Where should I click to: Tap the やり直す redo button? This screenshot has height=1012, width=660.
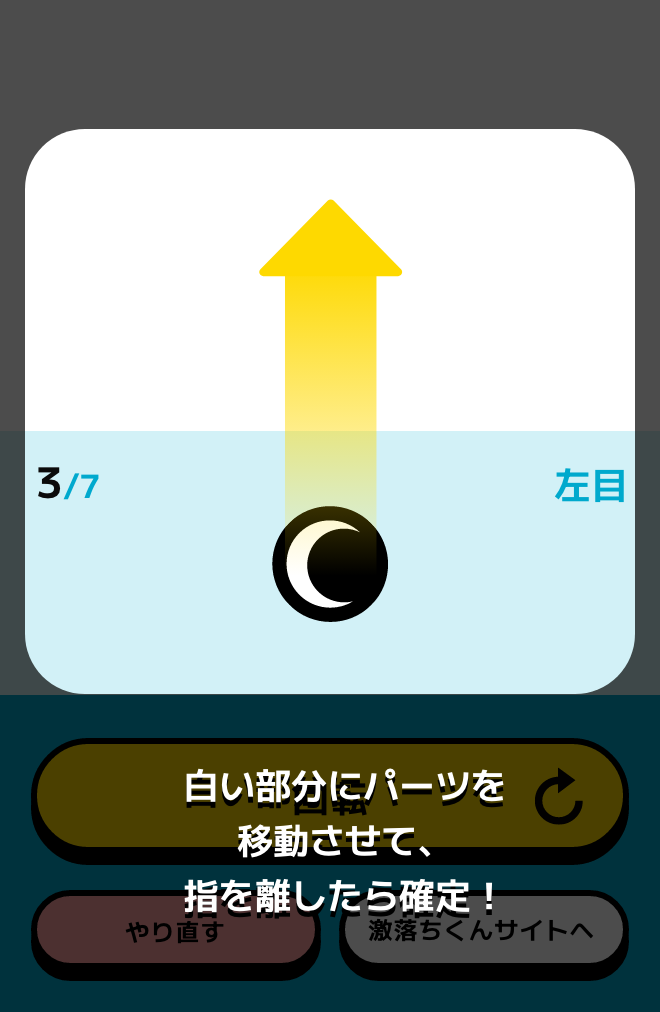click(x=176, y=931)
